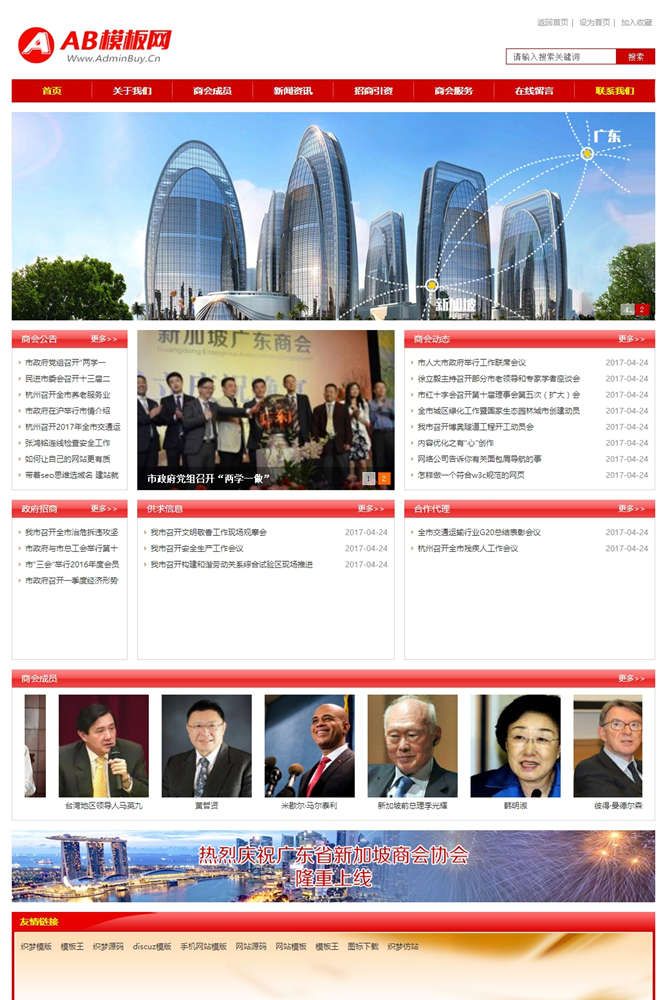Image resolution: width=666 pixels, height=1000 pixels.
Task: Open member photo of 新加坡前总理李光耀
Action: point(412,746)
